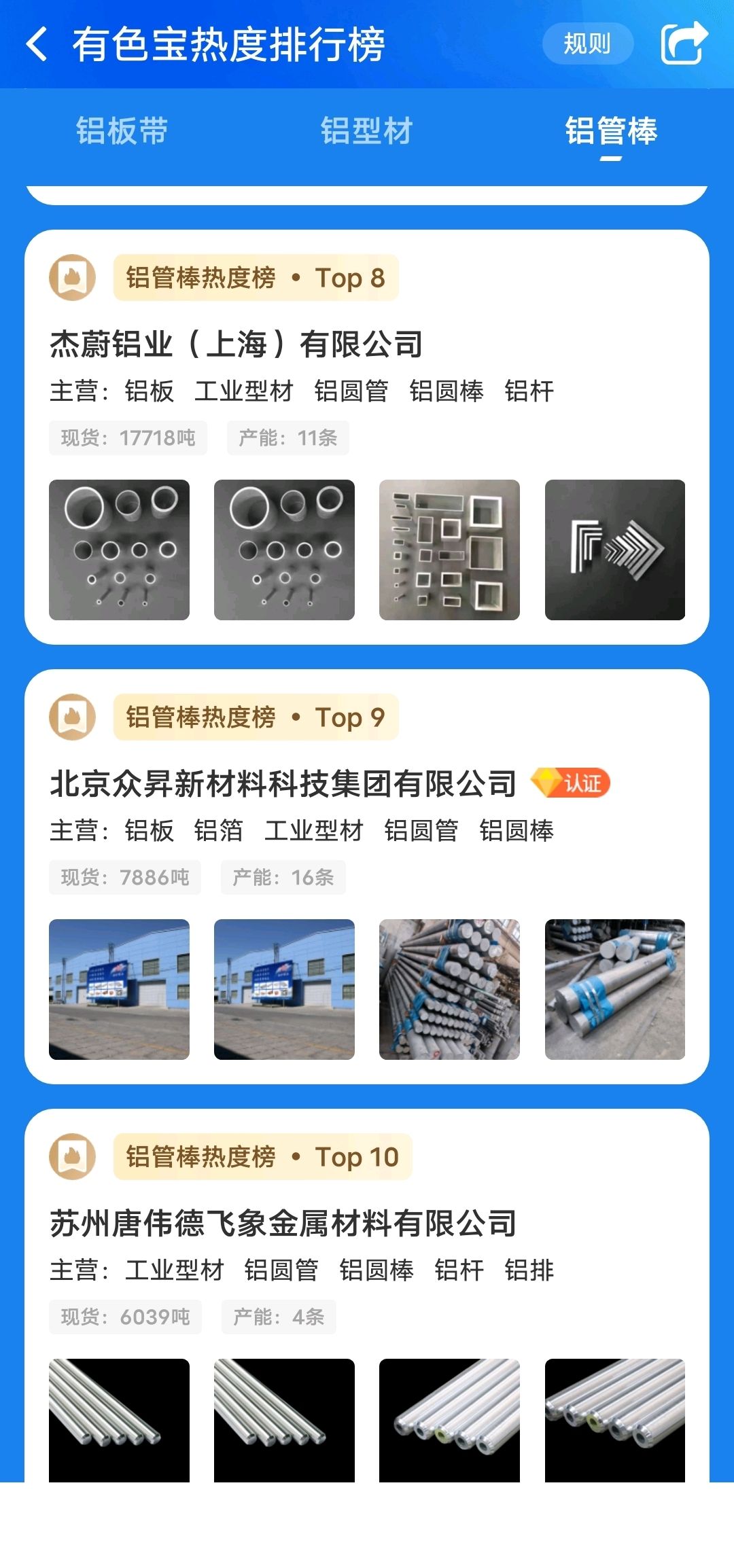Open the 规则 rules button

point(588,44)
